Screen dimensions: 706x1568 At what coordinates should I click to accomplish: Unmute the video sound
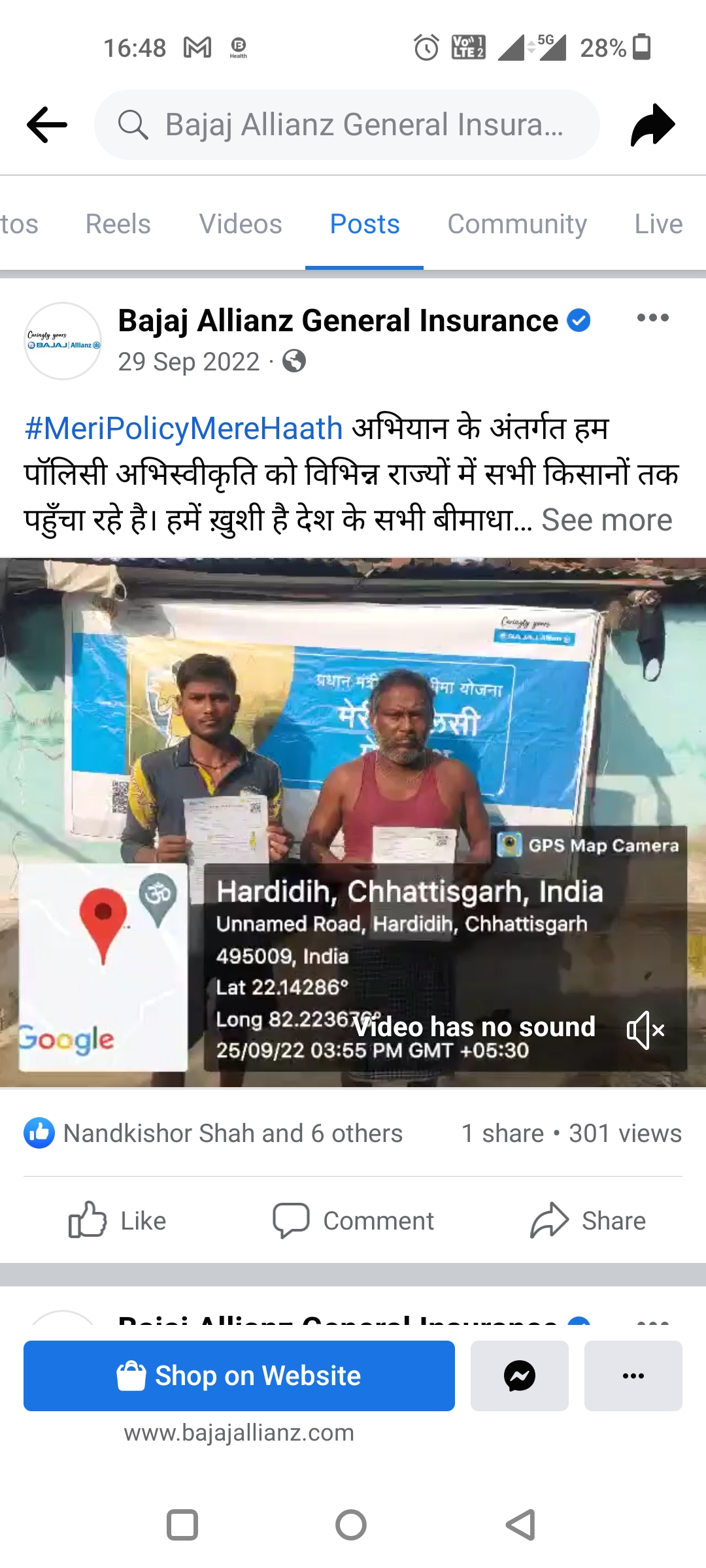tap(645, 1030)
